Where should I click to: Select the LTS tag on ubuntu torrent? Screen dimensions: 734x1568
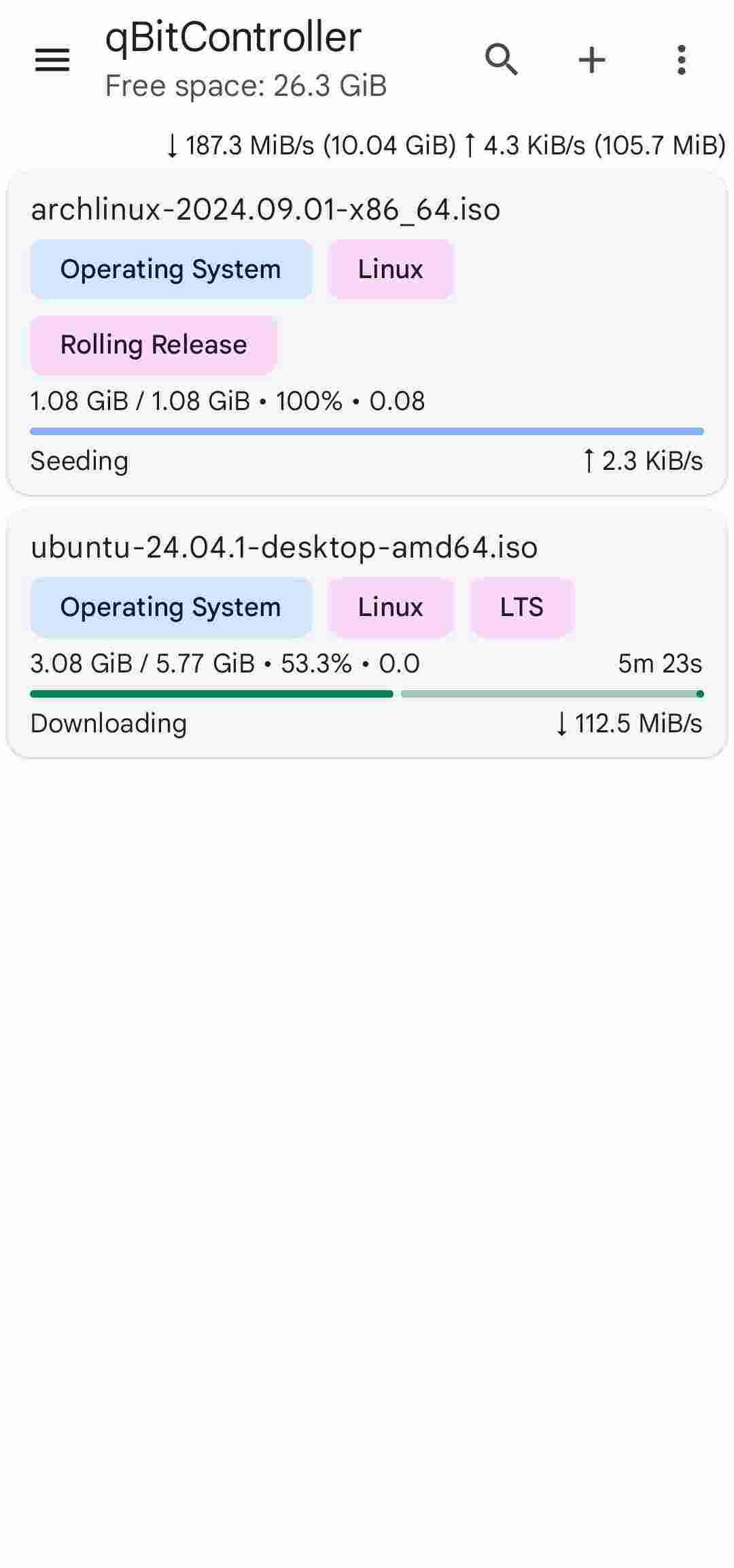[522, 607]
